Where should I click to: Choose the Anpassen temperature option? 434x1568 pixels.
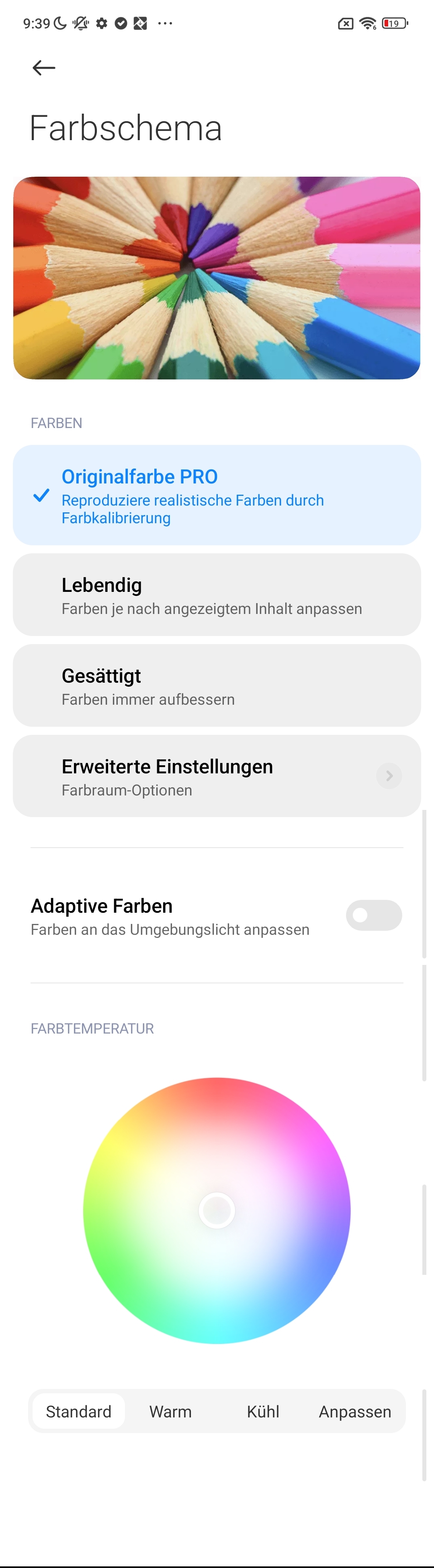pyautogui.click(x=355, y=1411)
